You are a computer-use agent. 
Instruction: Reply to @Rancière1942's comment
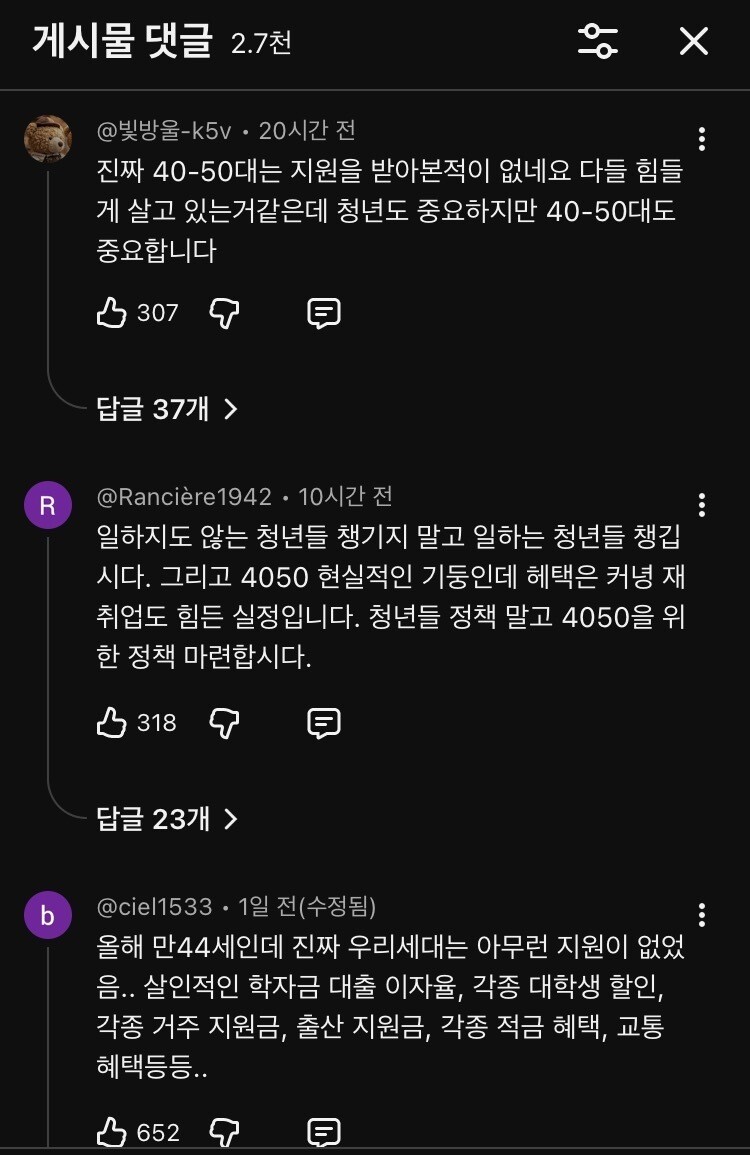point(323,723)
